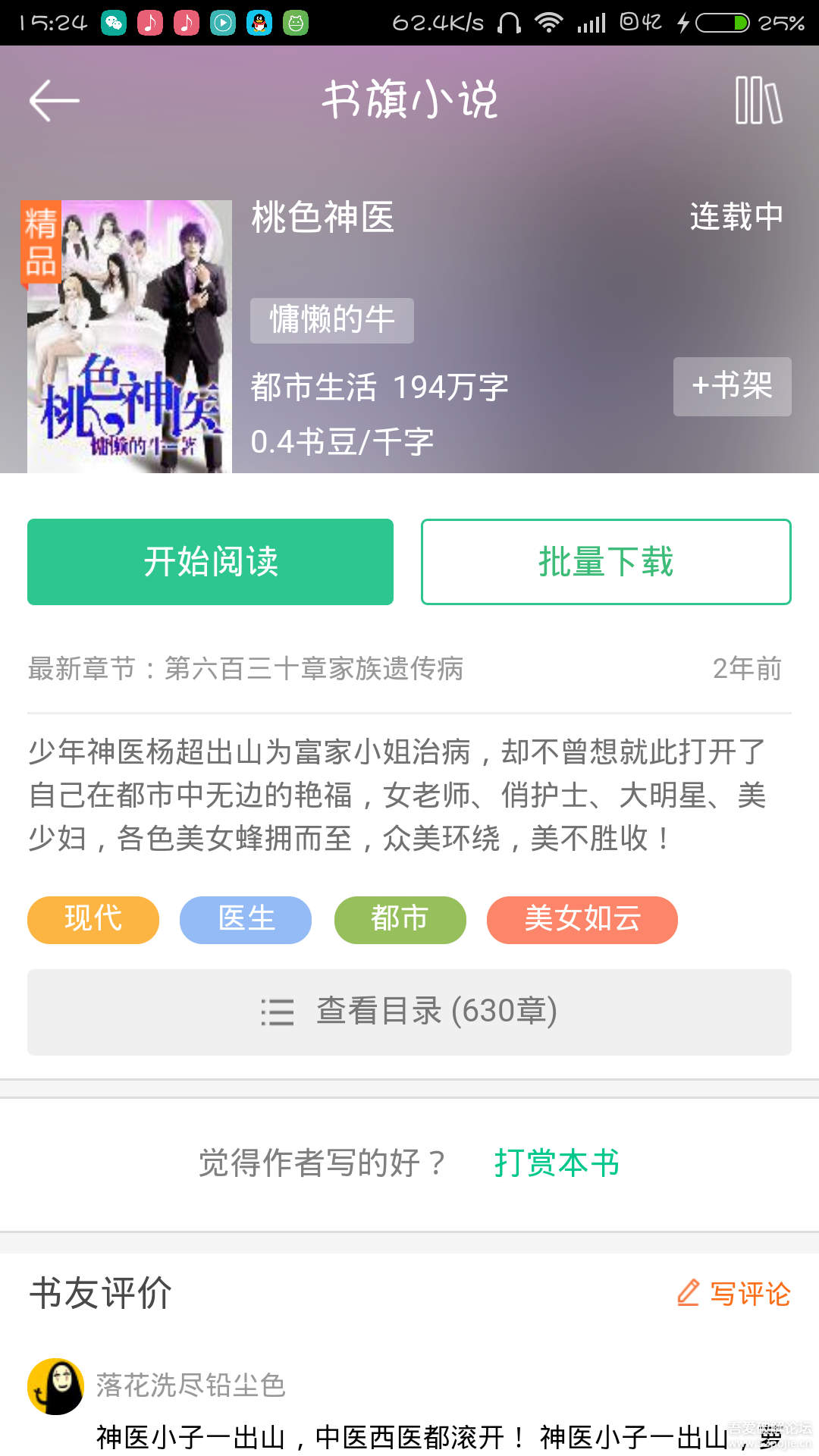Tap the 桃色神医 book cover
The image size is (819, 1456).
tap(129, 337)
